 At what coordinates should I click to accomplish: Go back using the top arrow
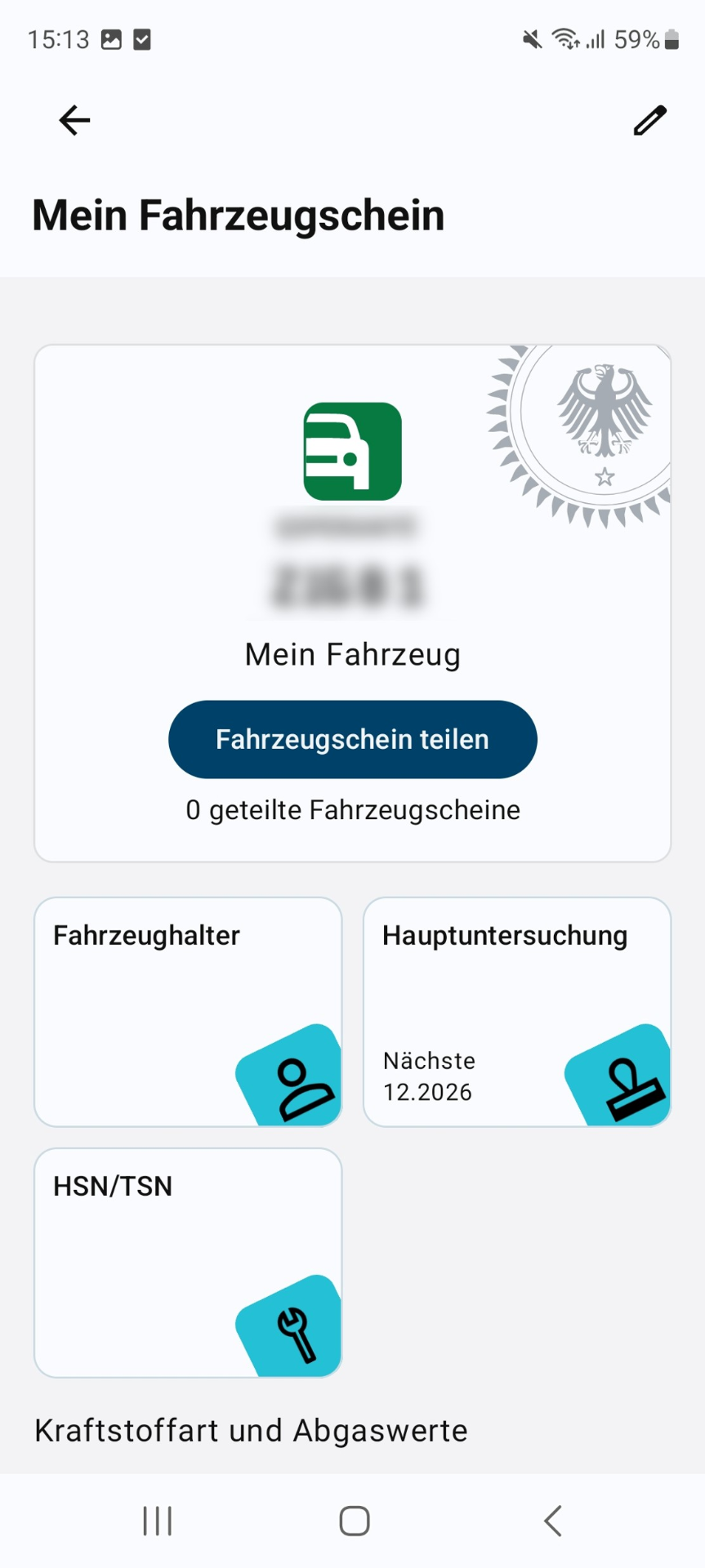click(x=74, y=121)
